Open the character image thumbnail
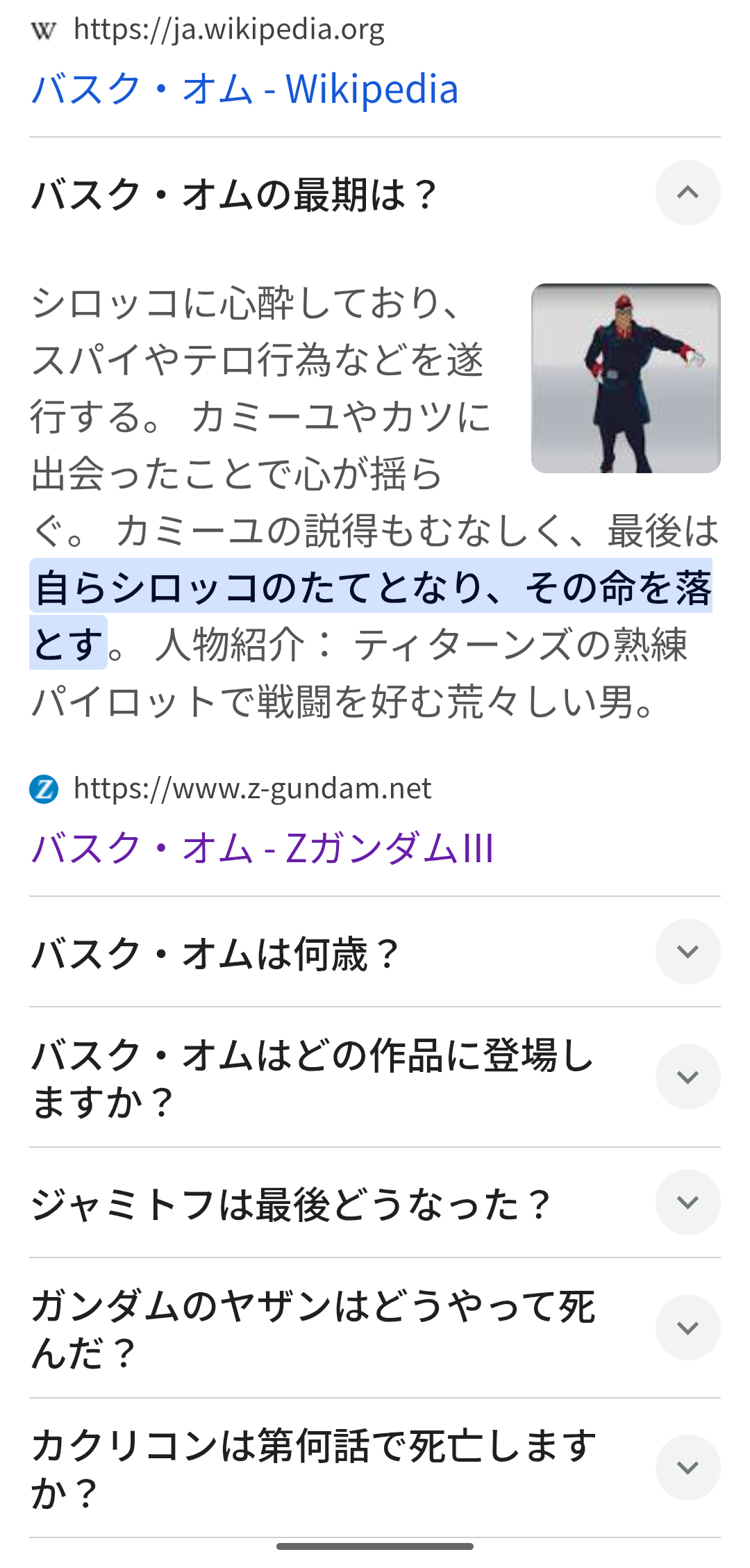This screenshot has width=750, height=1568. tap(626, 378)
